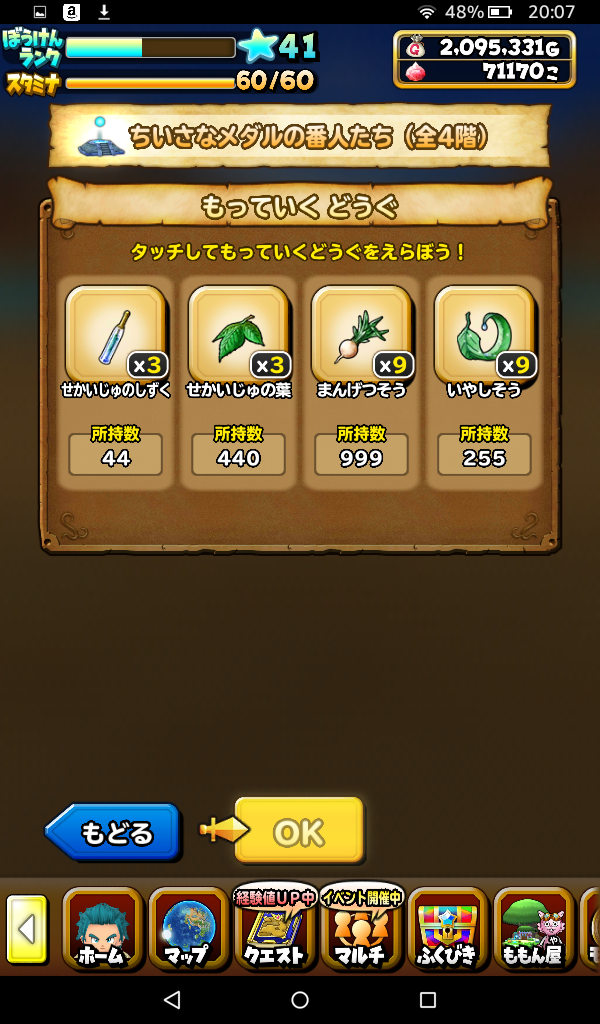Tap the yellow left arrow on menu bar
This screenshot has height=1024, width=600.
[27, 929]
